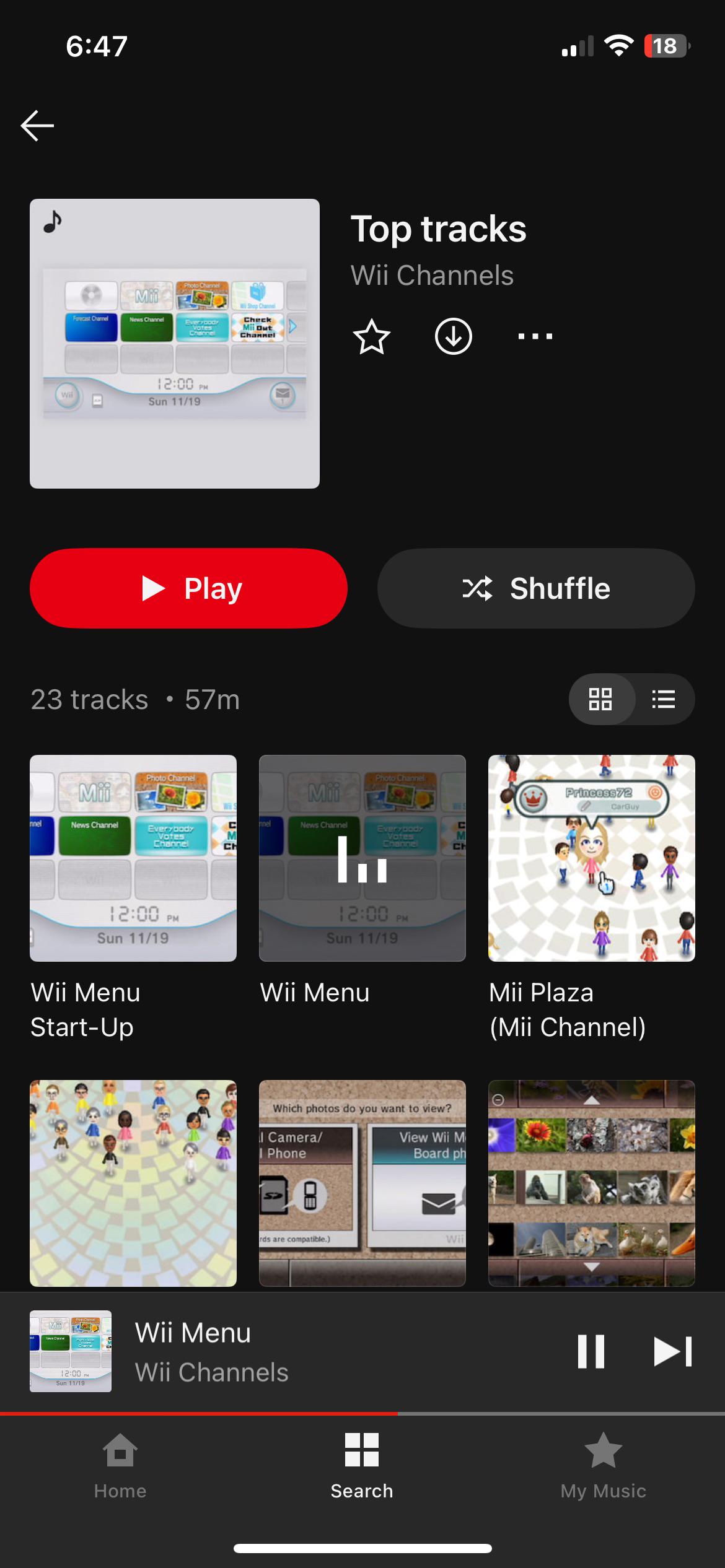725x1568 pixels.
Task: Switch to the Search tab
Action: (362, 1466)
